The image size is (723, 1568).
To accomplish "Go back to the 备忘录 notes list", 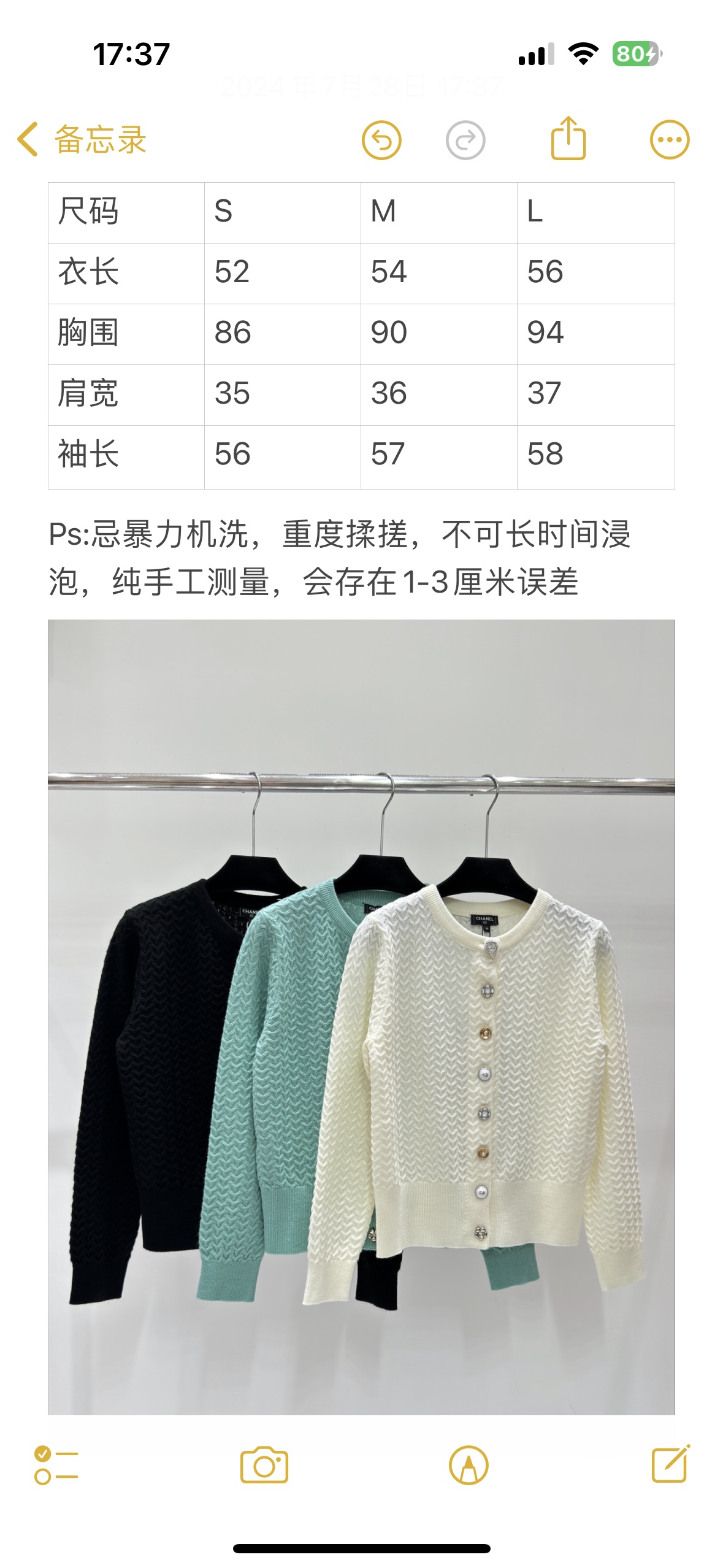I will click(x=82, y=140).
